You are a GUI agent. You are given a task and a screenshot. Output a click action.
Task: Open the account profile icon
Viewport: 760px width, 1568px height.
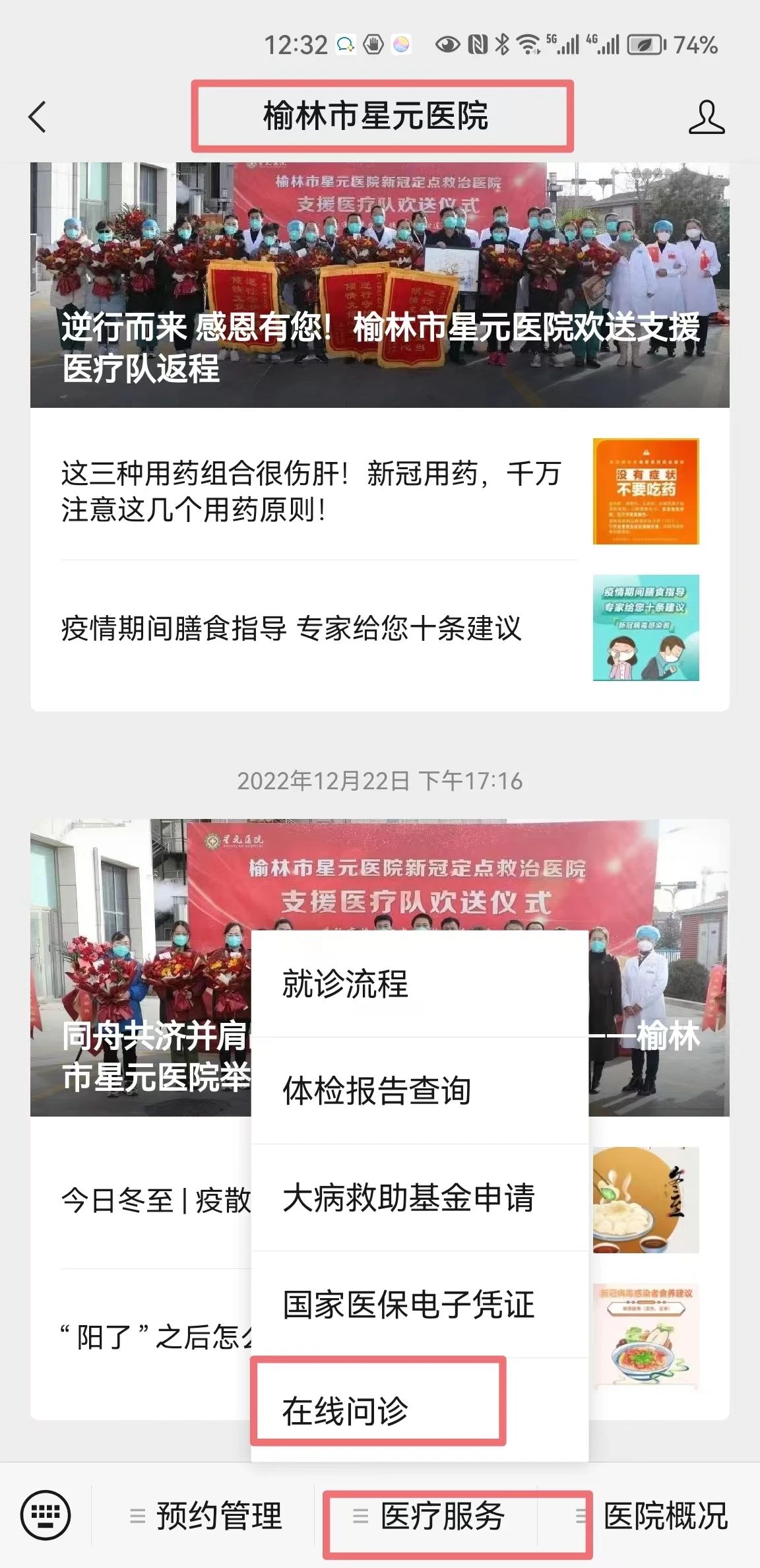point(706,117)
